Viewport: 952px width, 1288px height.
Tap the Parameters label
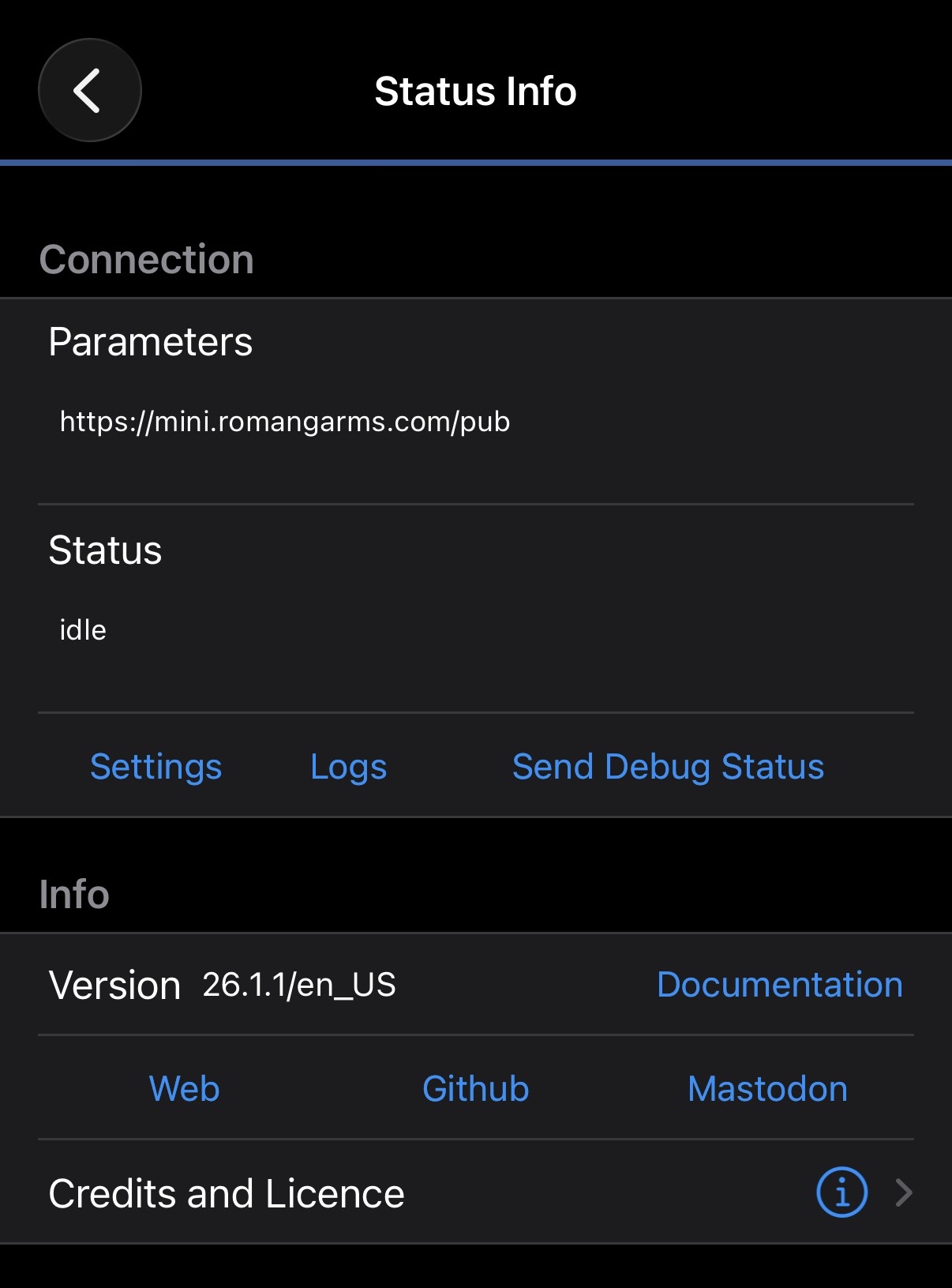tap(151, 343)
